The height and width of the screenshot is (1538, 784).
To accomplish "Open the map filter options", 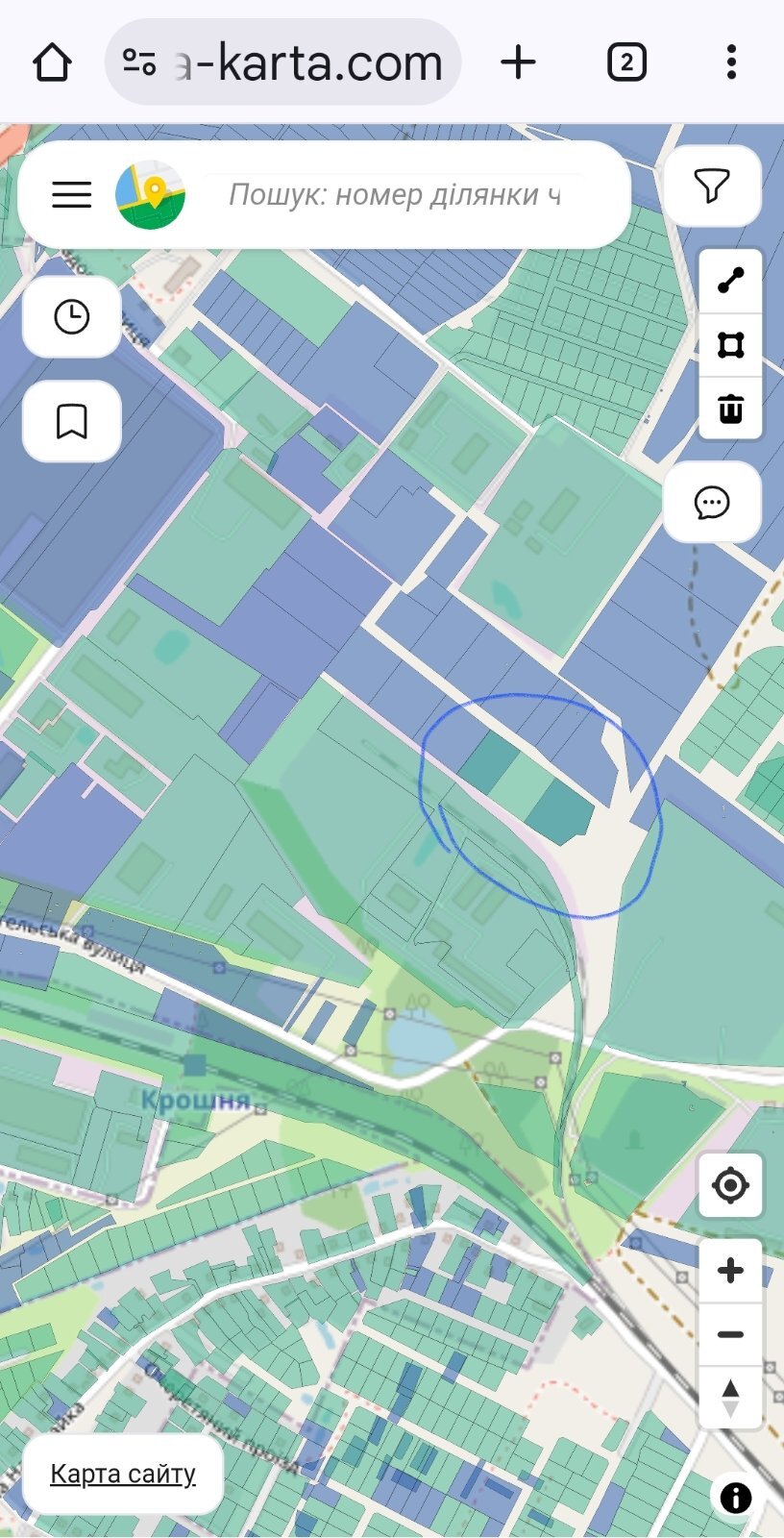I will click(712, 186).
